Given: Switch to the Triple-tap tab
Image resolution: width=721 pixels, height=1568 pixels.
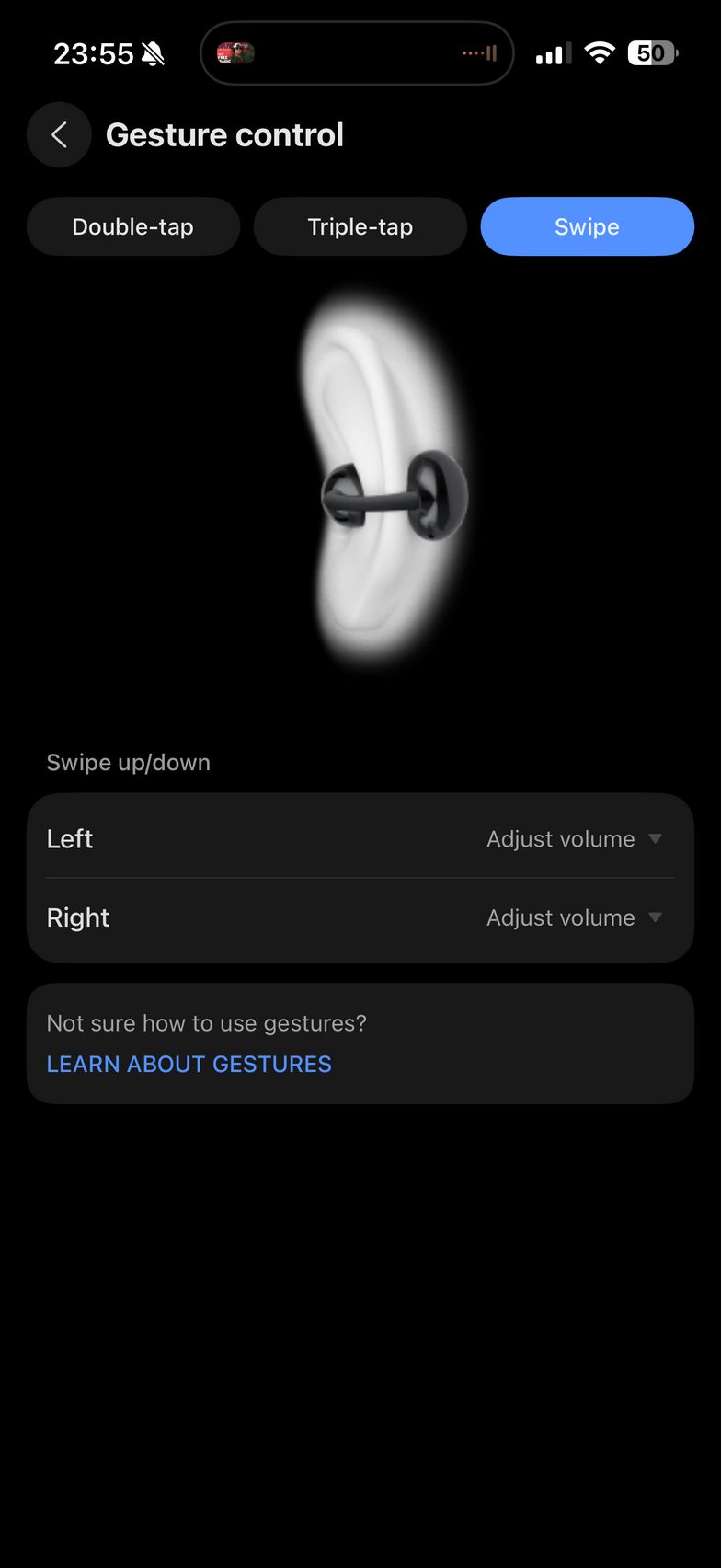Looking at the screenshot, I should click(360, 226).
